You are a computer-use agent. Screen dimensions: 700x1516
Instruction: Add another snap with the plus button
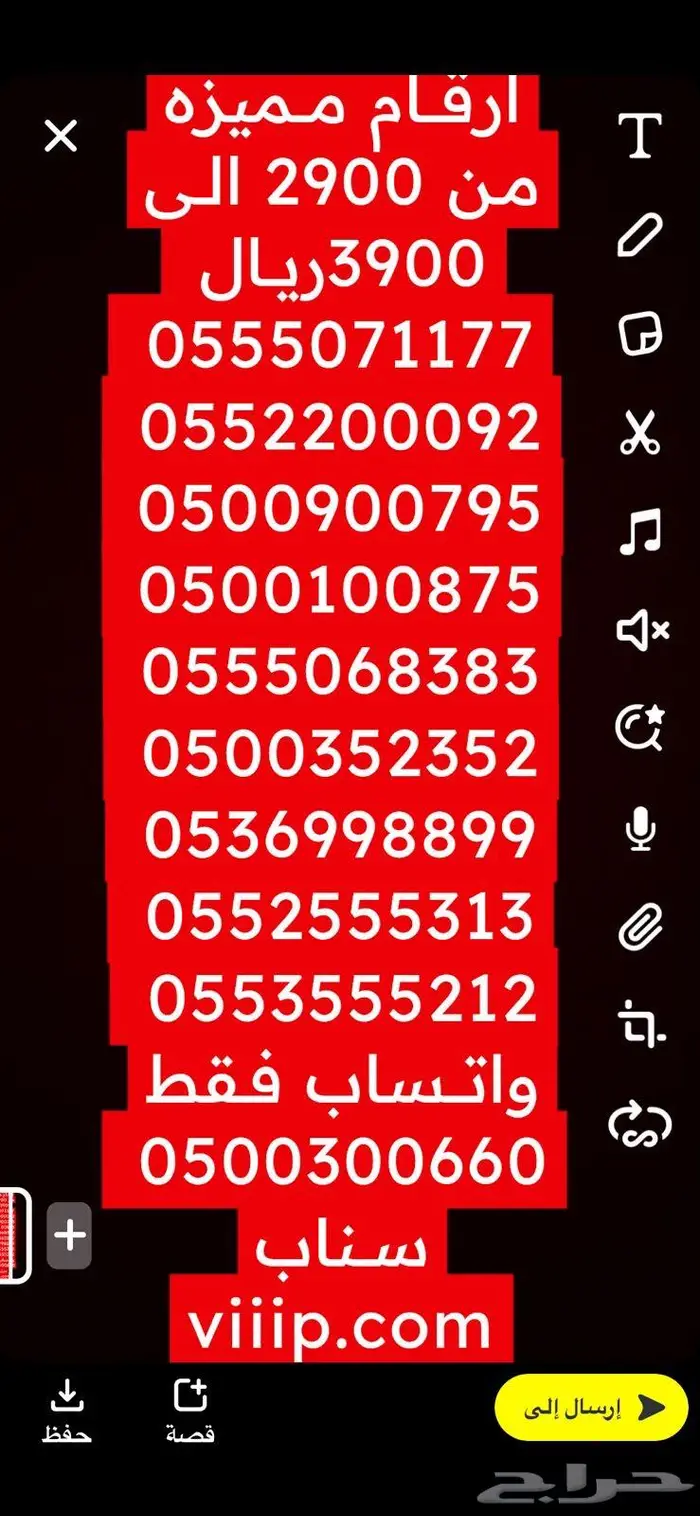click(x=69, y=1236)
